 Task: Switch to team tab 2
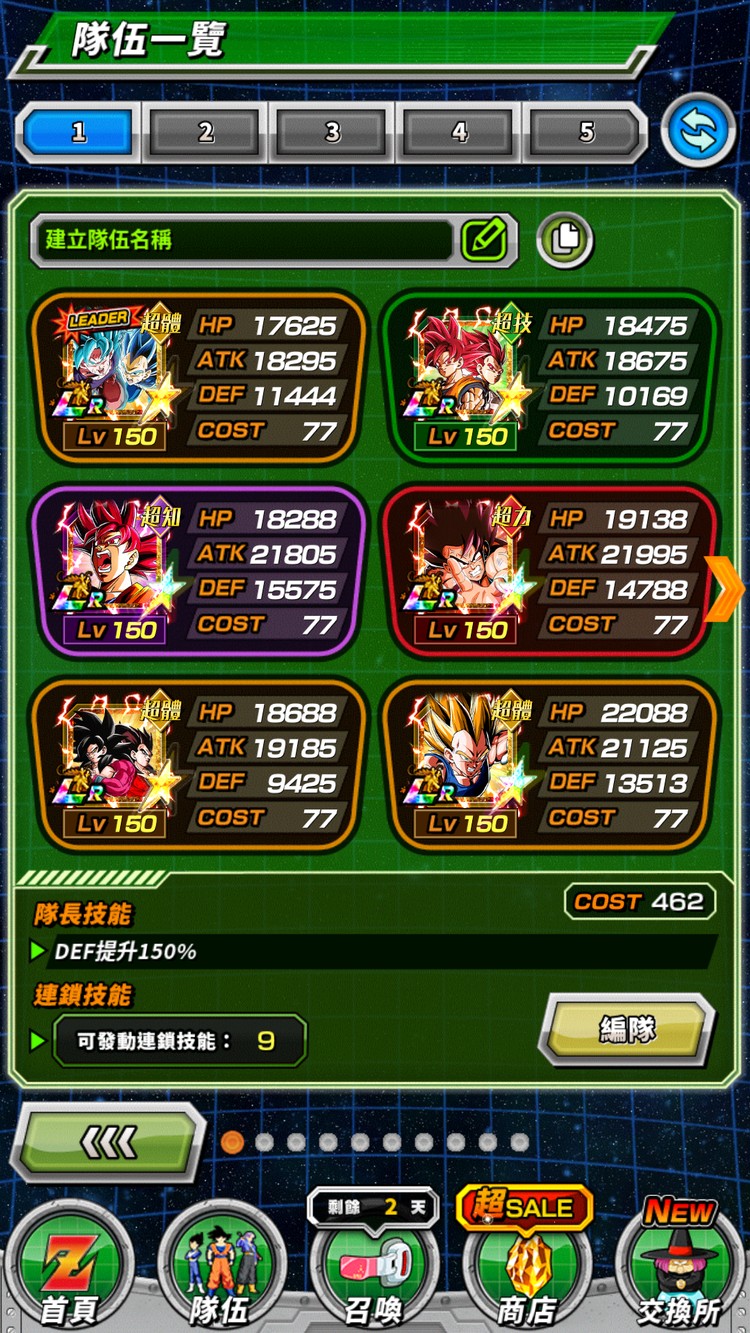click(206, 132)
